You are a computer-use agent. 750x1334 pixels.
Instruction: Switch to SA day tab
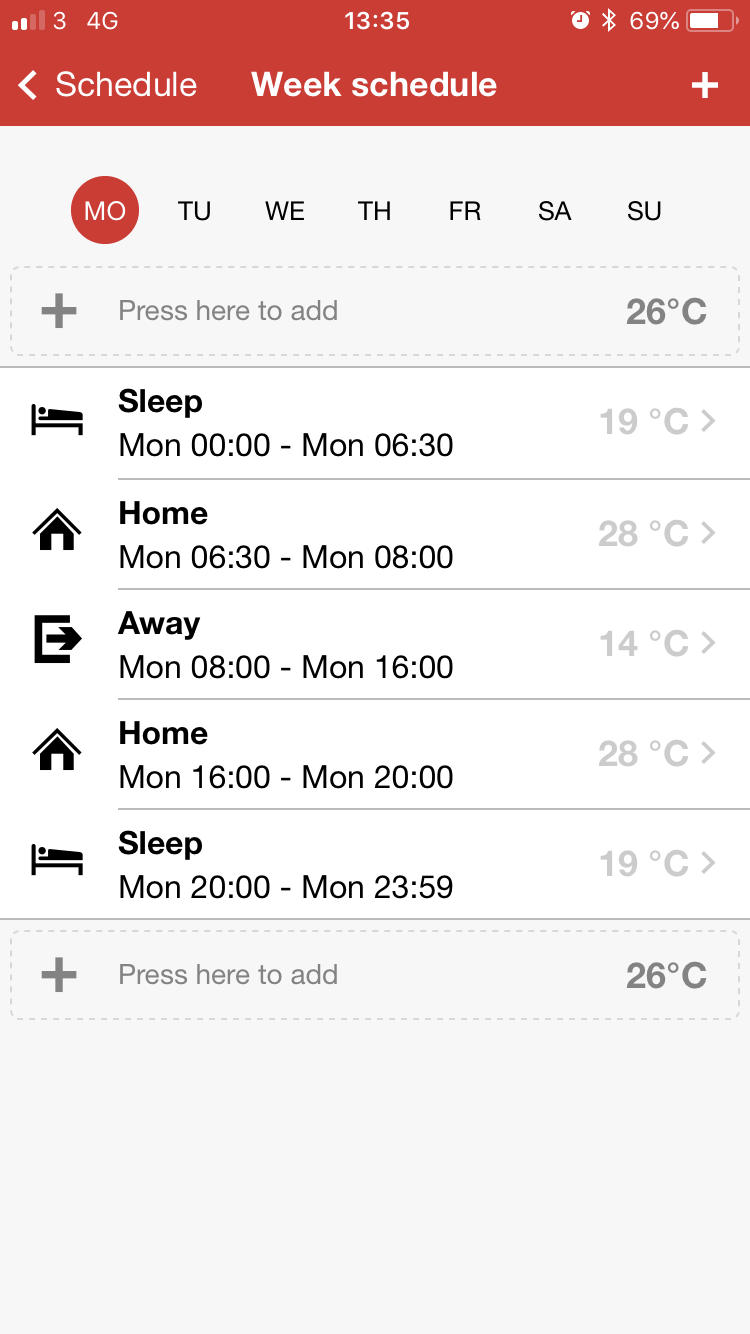(555, 211)
